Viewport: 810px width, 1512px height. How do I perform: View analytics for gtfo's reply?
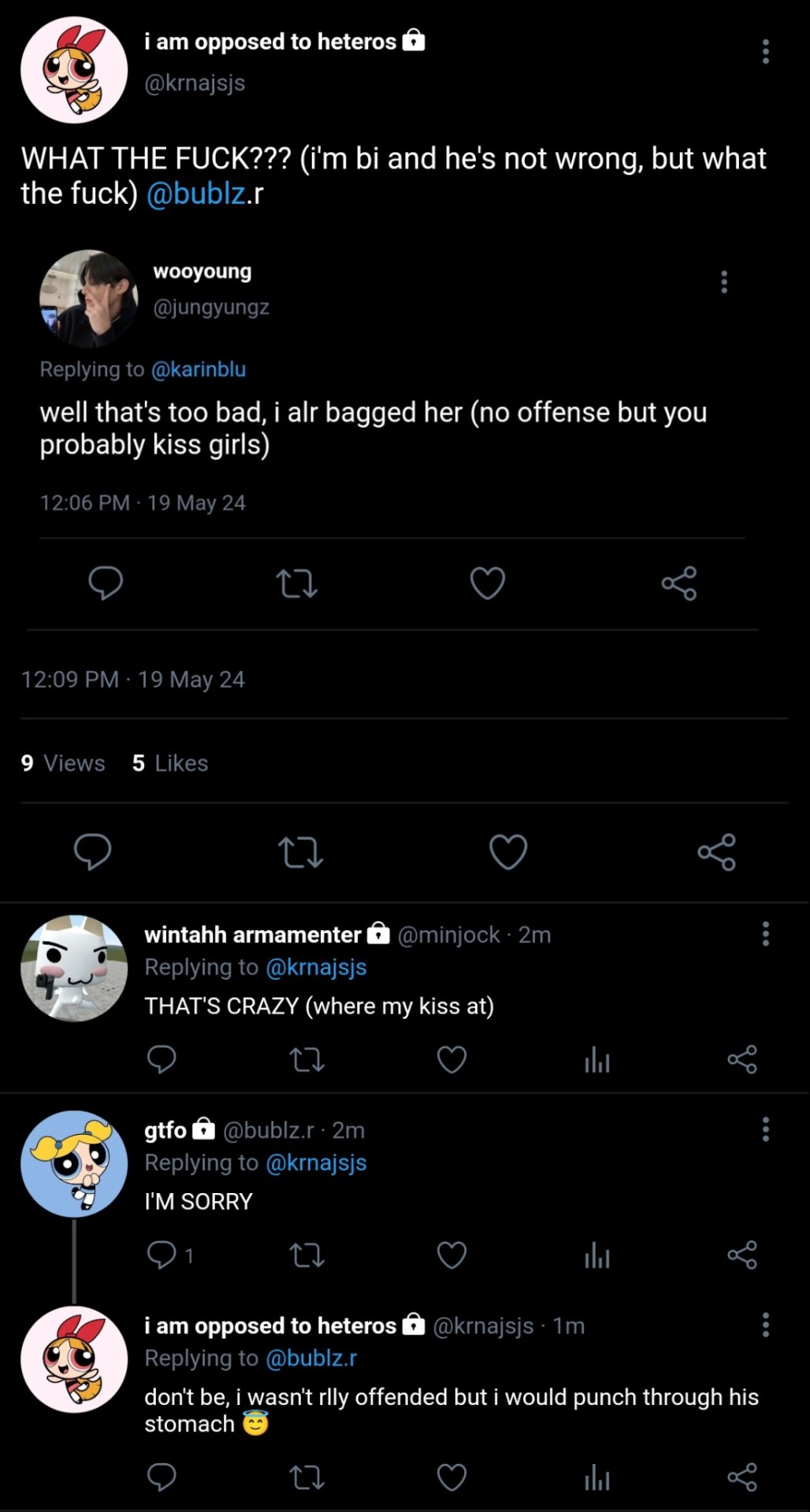coord(597,1255)
